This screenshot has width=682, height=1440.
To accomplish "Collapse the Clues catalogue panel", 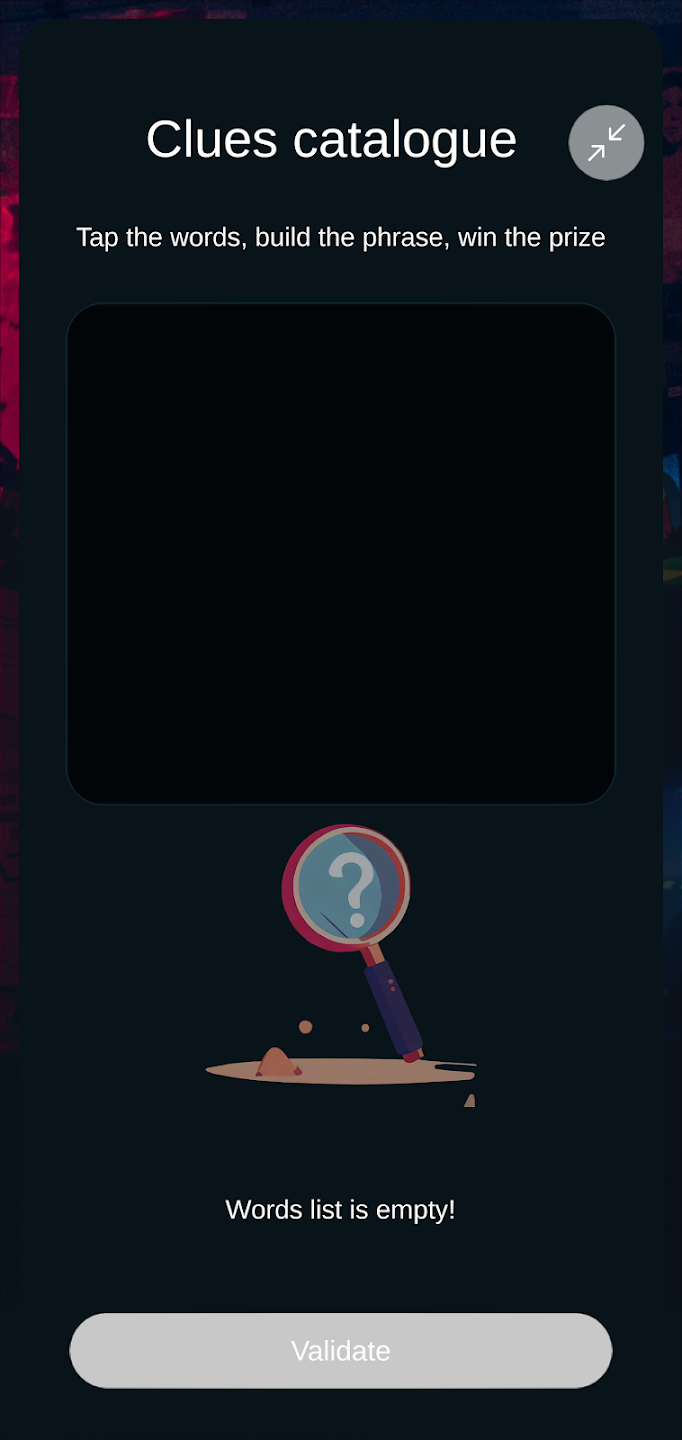I will 606,143.
